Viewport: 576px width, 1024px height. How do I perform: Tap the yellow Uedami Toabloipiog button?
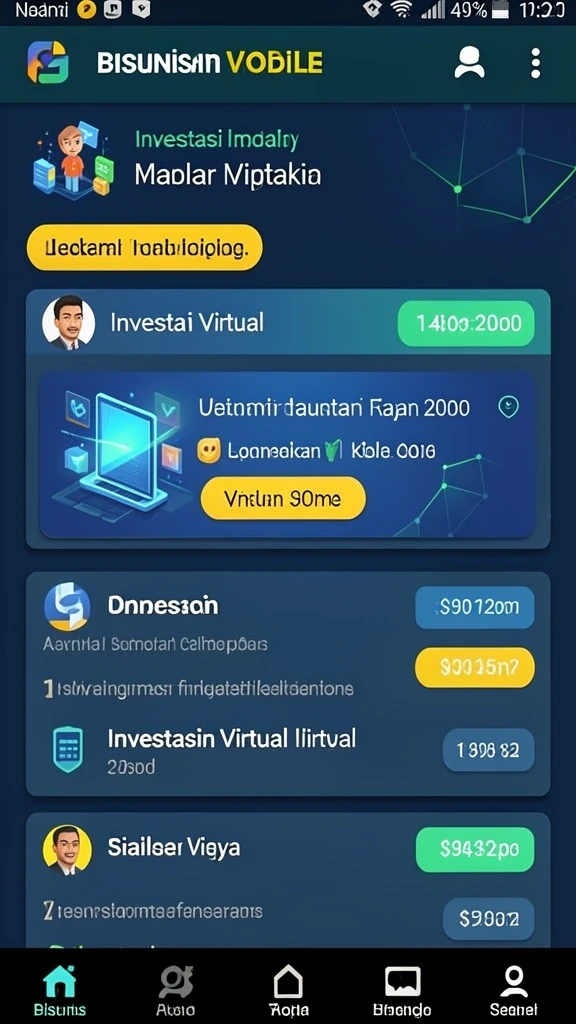(x=144, y=248)
